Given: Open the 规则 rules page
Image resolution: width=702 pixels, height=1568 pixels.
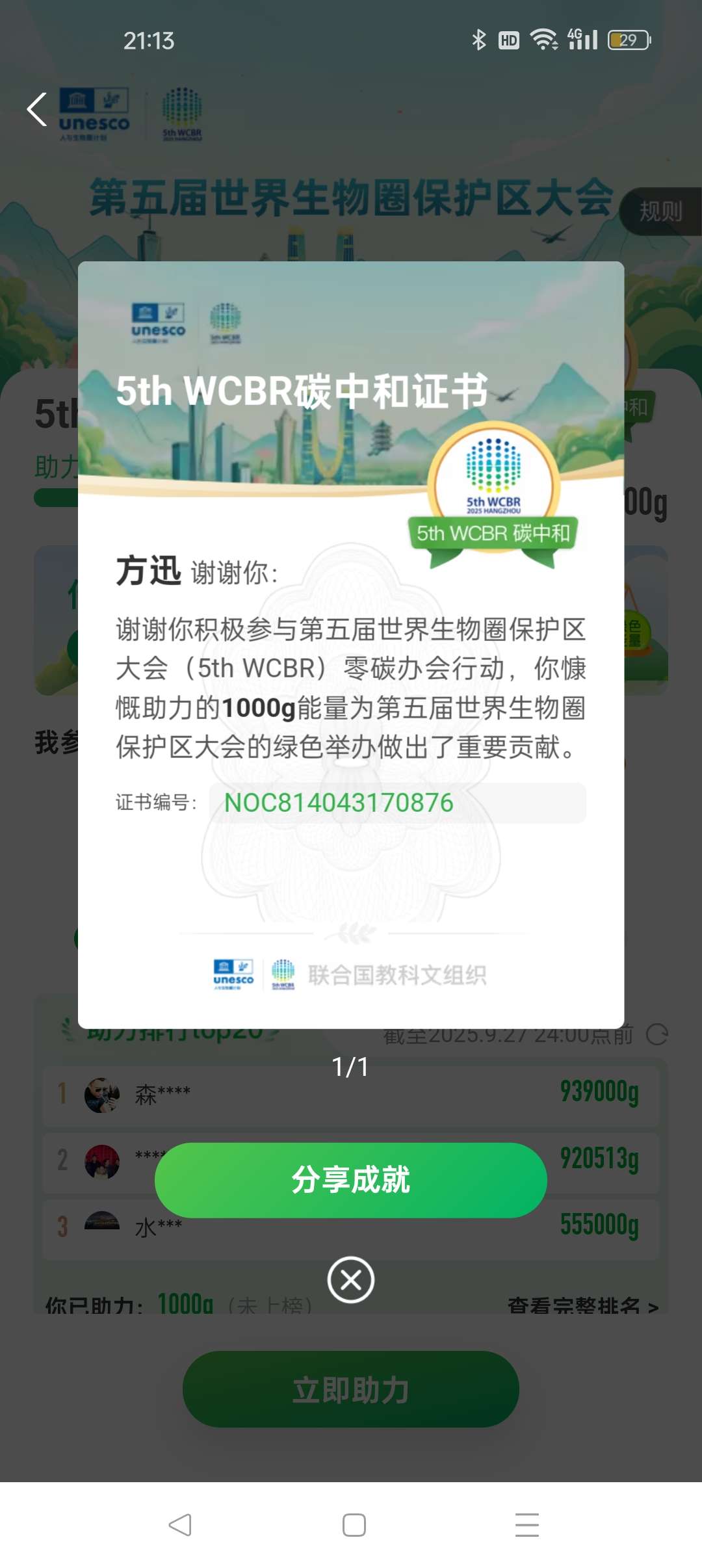Looking at the screenshot, I should 660,211.
